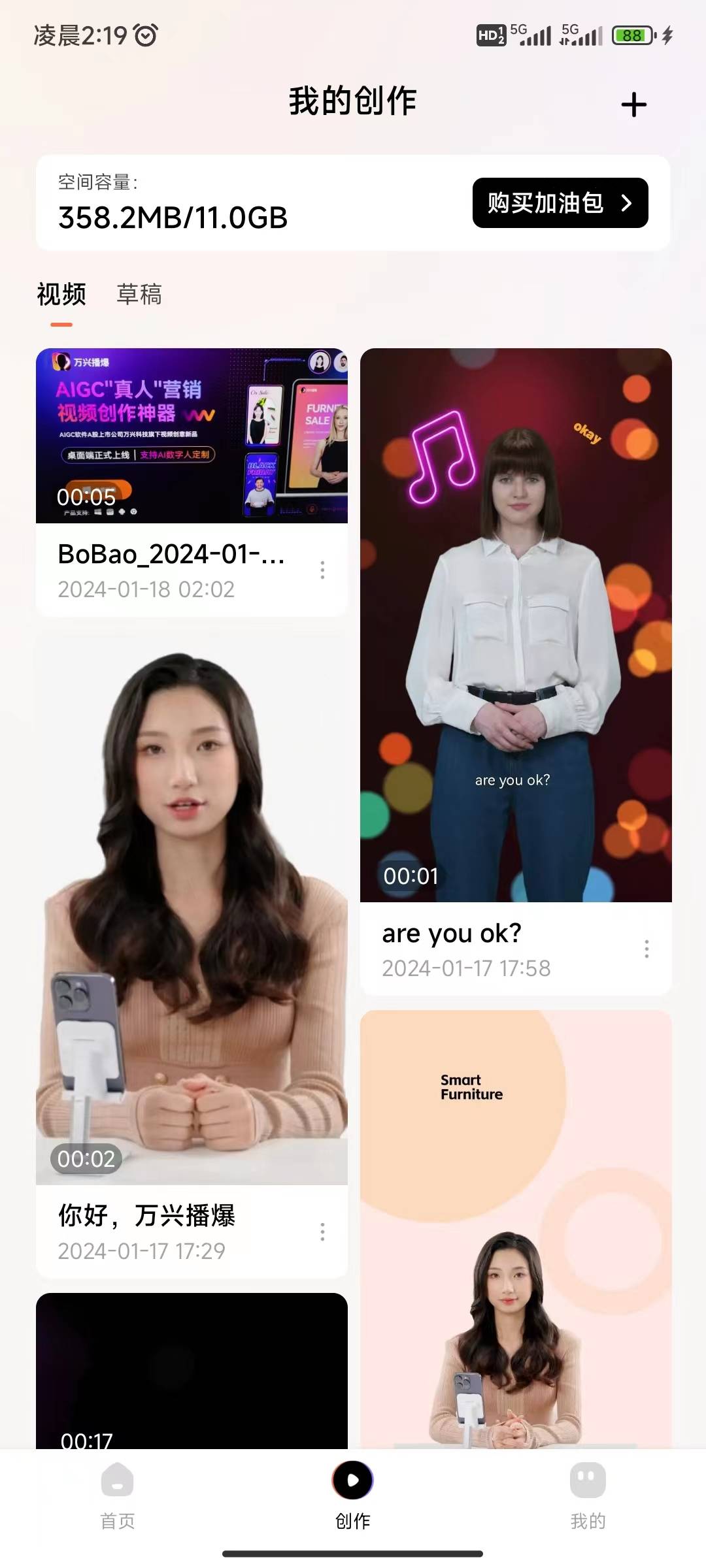The image size is (706, 1568).
Task: Switch to the 草稿 drafts tab
Action: click(x=139, y=295)
